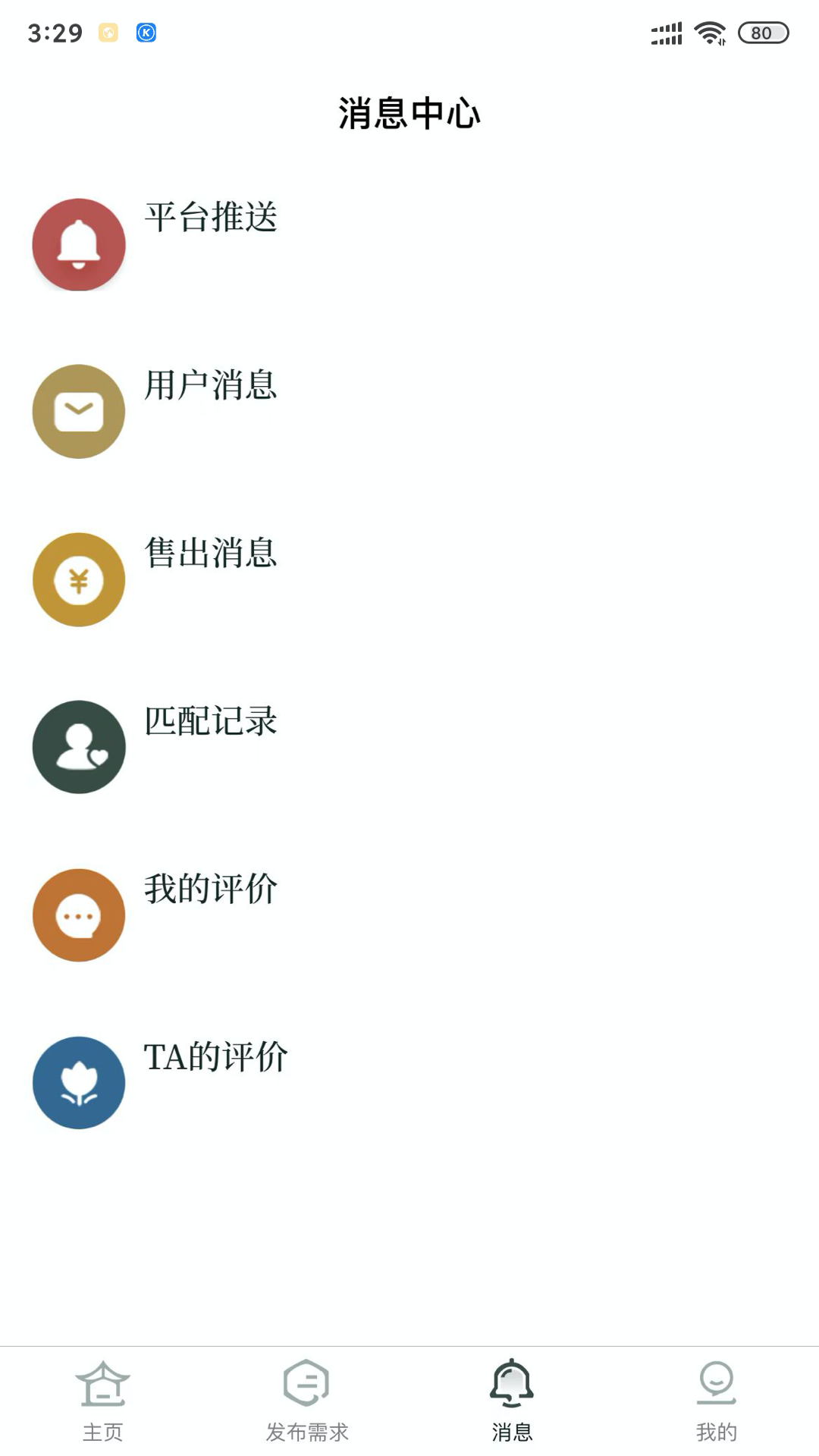Open 用户消息 message list

pyautogui.click(x=211, y=388)
